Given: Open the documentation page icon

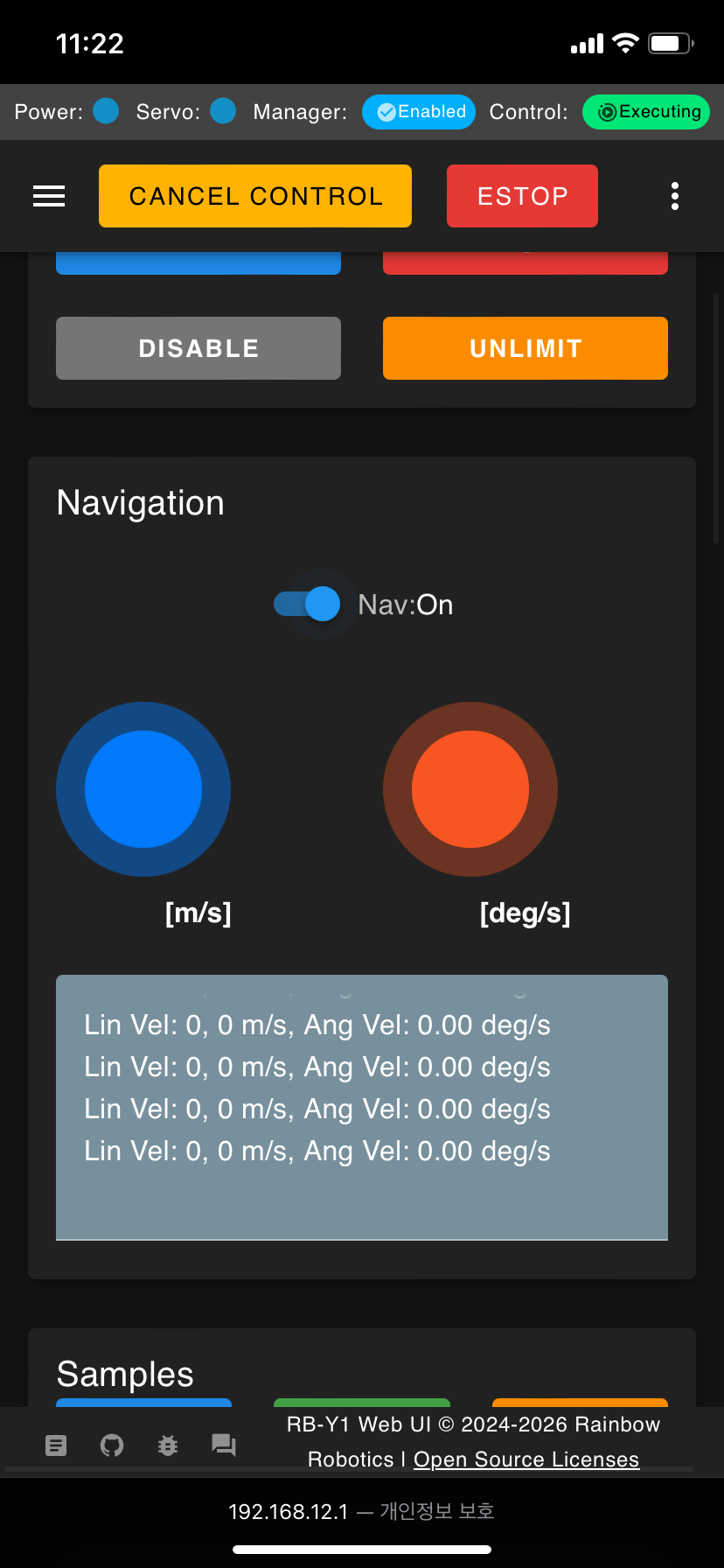Looking at the screenshot, I should click(56, 1445).
